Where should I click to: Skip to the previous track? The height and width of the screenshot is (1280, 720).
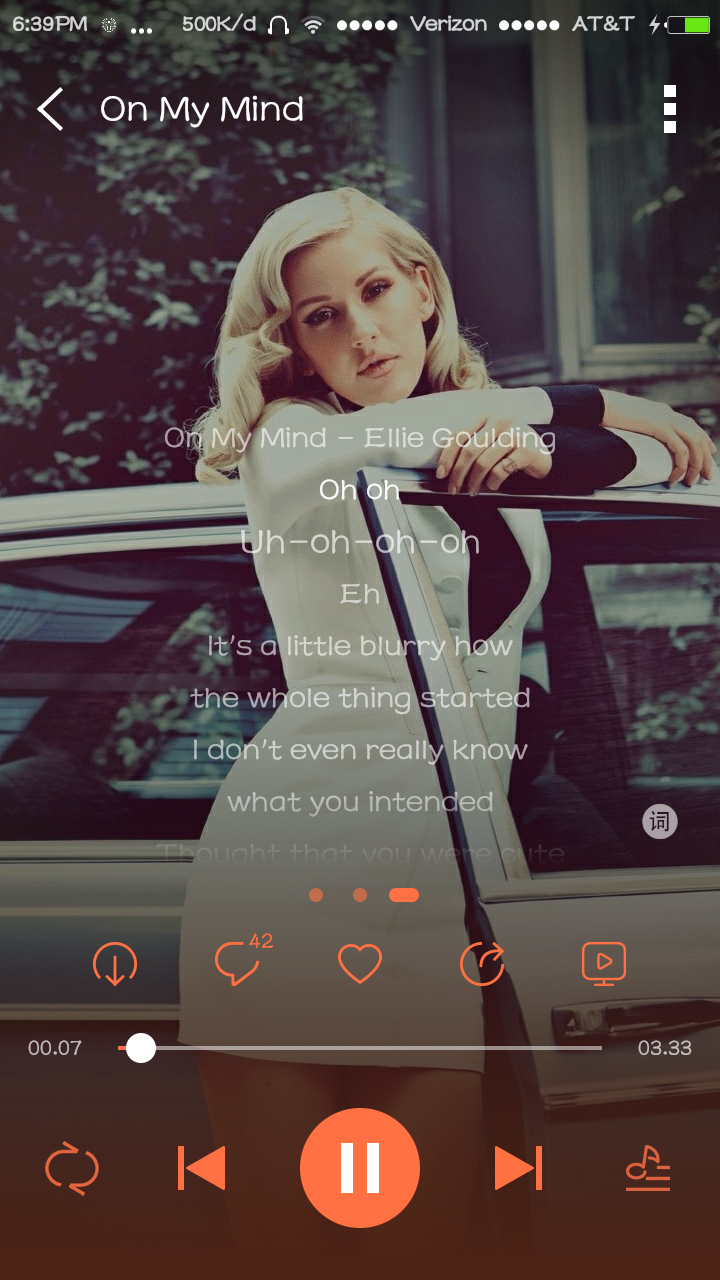coord(202,1168)
